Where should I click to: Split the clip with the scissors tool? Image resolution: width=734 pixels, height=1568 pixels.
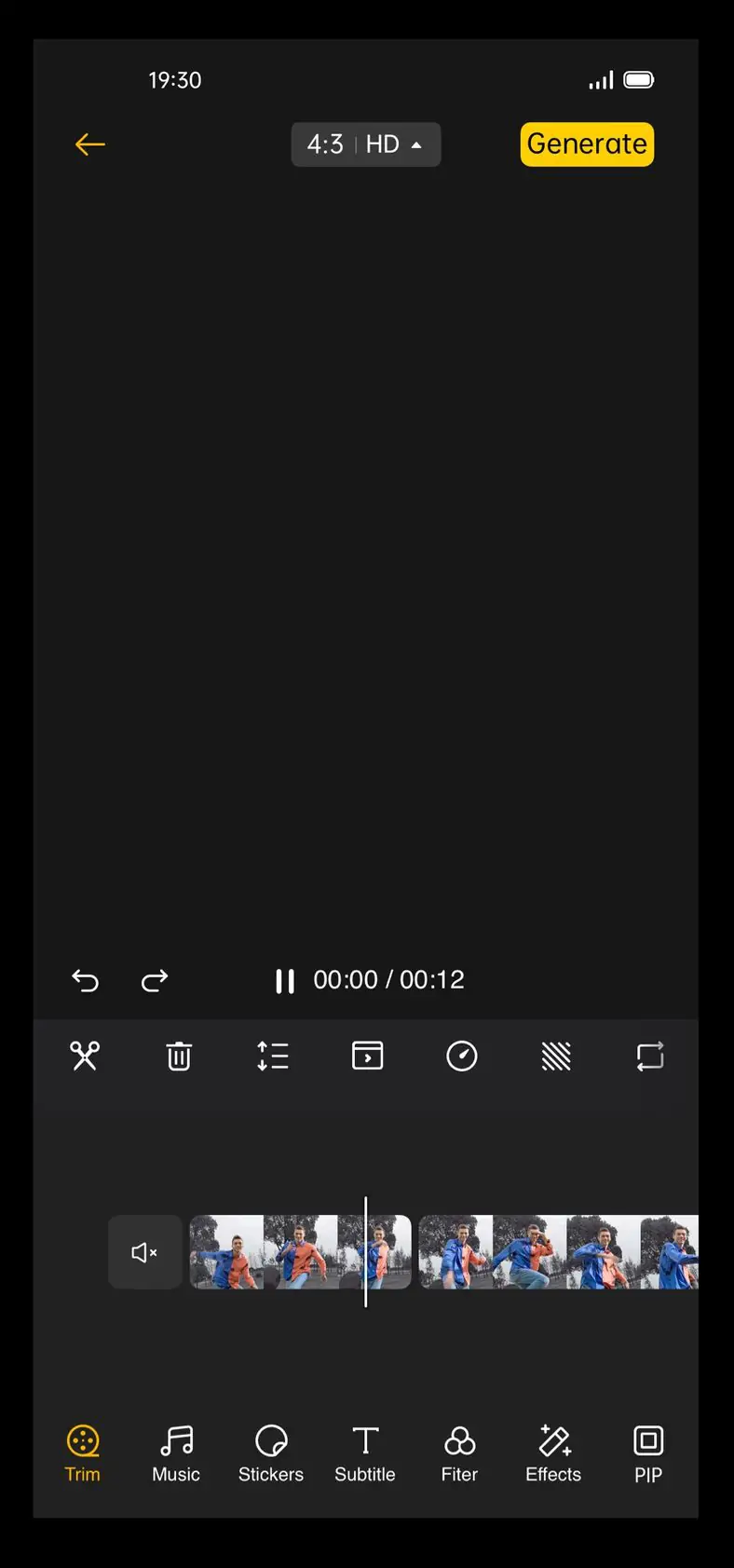[85, 1056]
